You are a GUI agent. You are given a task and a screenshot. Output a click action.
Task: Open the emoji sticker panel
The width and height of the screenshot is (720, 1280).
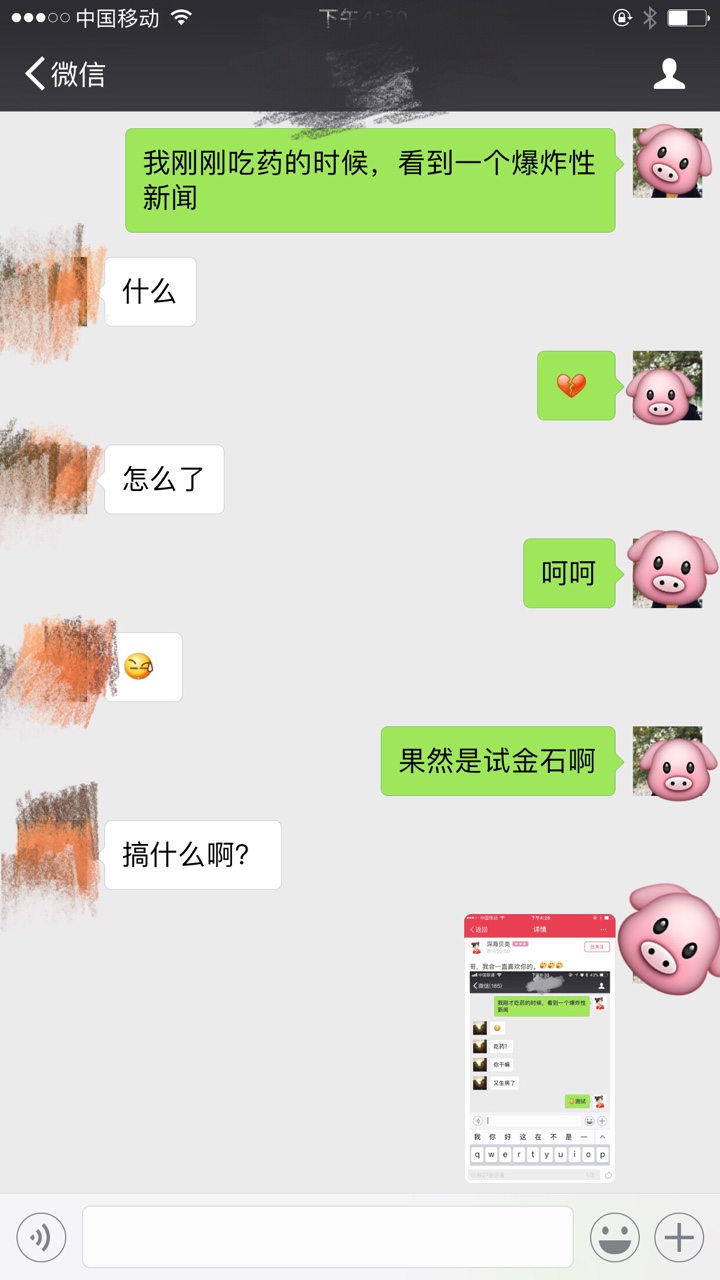(615, 1238)
